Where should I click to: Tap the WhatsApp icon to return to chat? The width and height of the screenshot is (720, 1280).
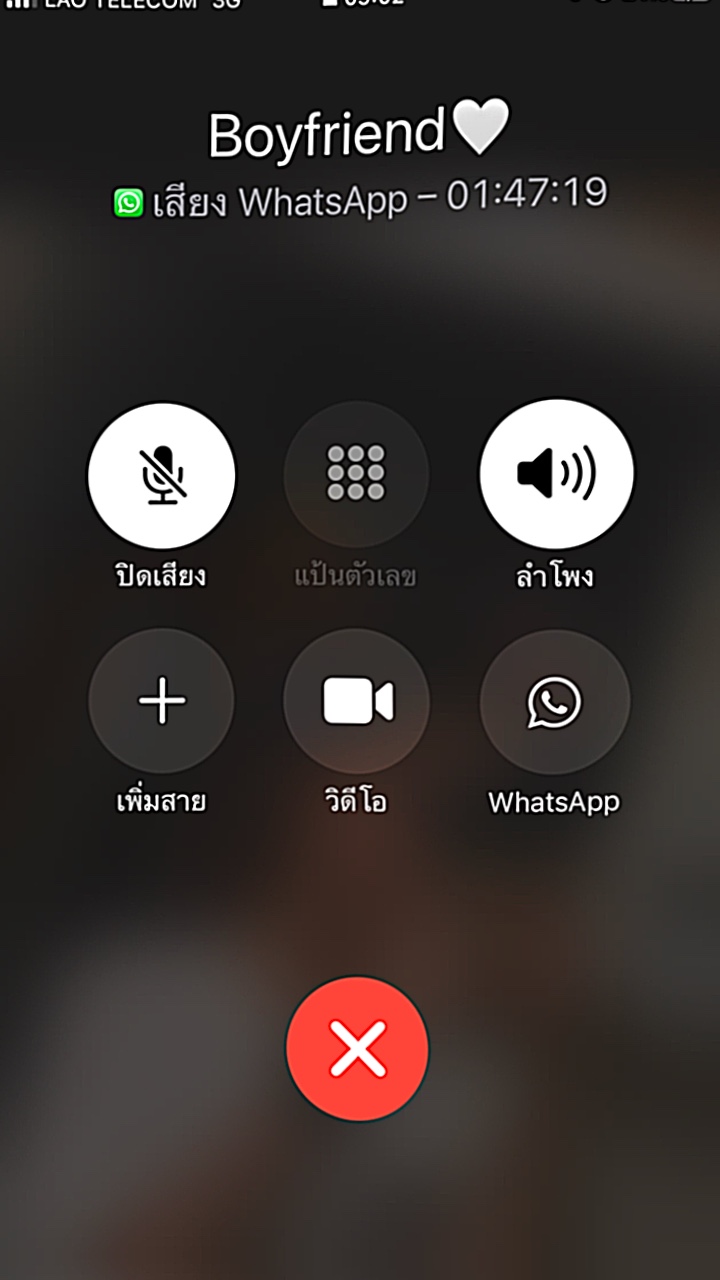pos(555,701)
